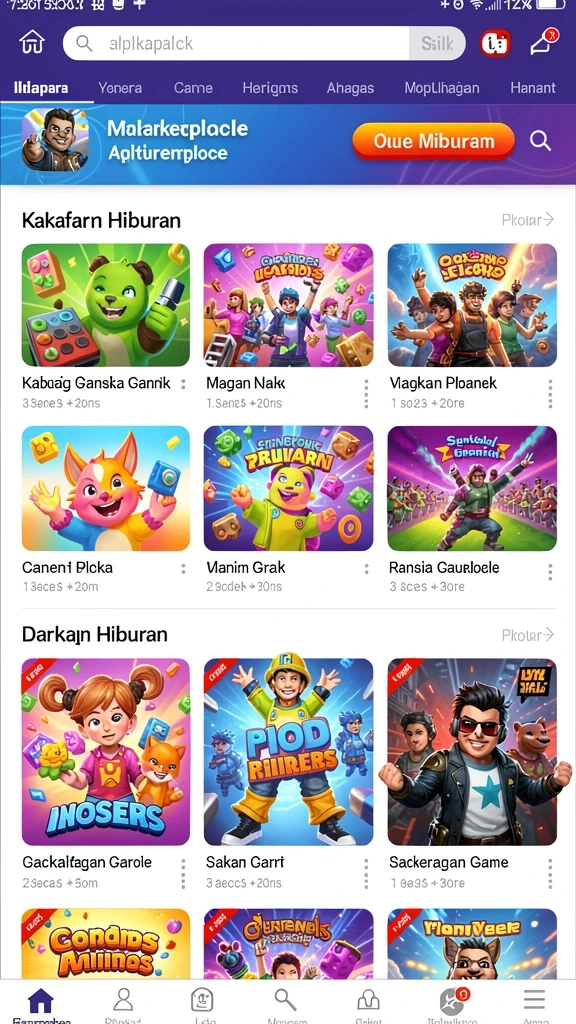The width and height of the screenshot is (576, 1024).
Task: Open the profile item in bottom navigation
Action: point(123,1002)
